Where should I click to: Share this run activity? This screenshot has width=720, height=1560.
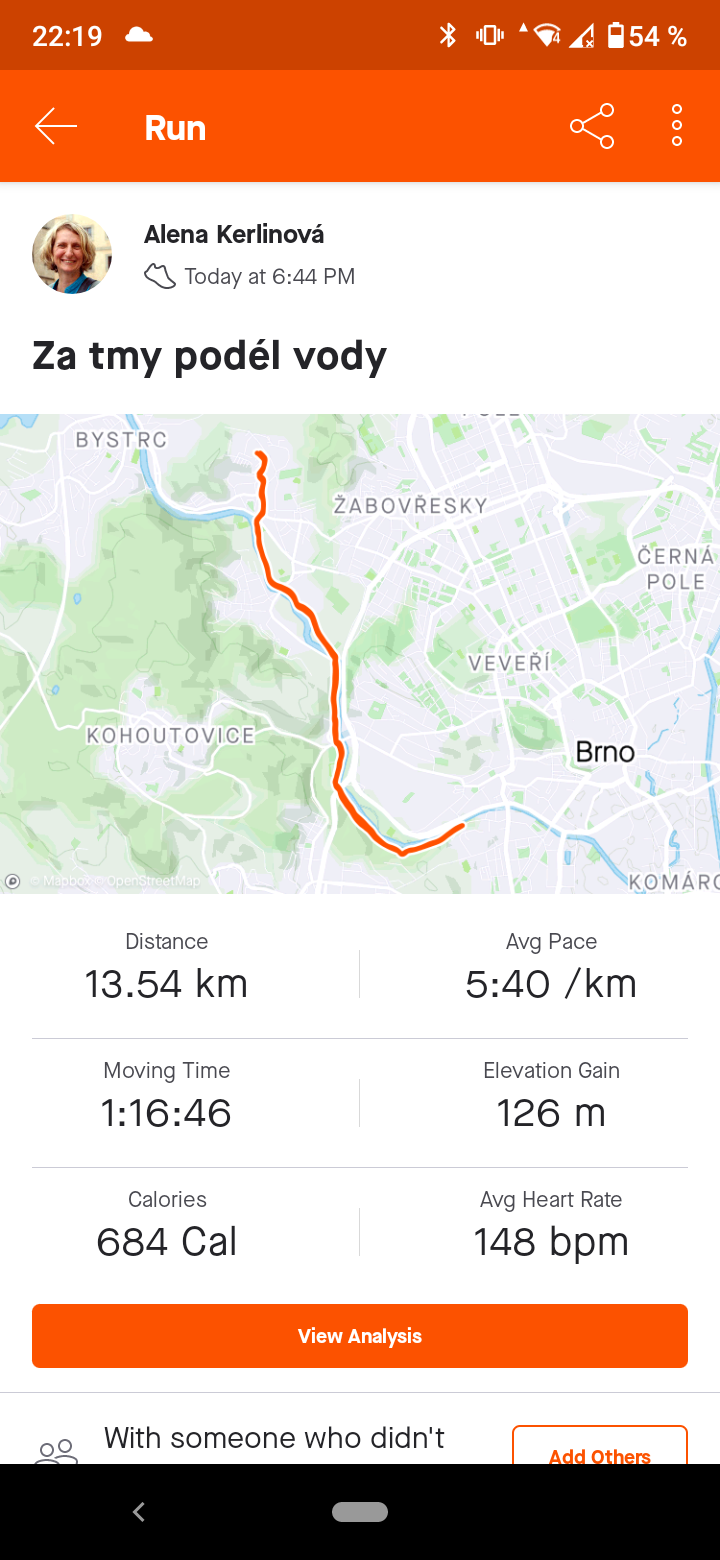click(592, 127)
